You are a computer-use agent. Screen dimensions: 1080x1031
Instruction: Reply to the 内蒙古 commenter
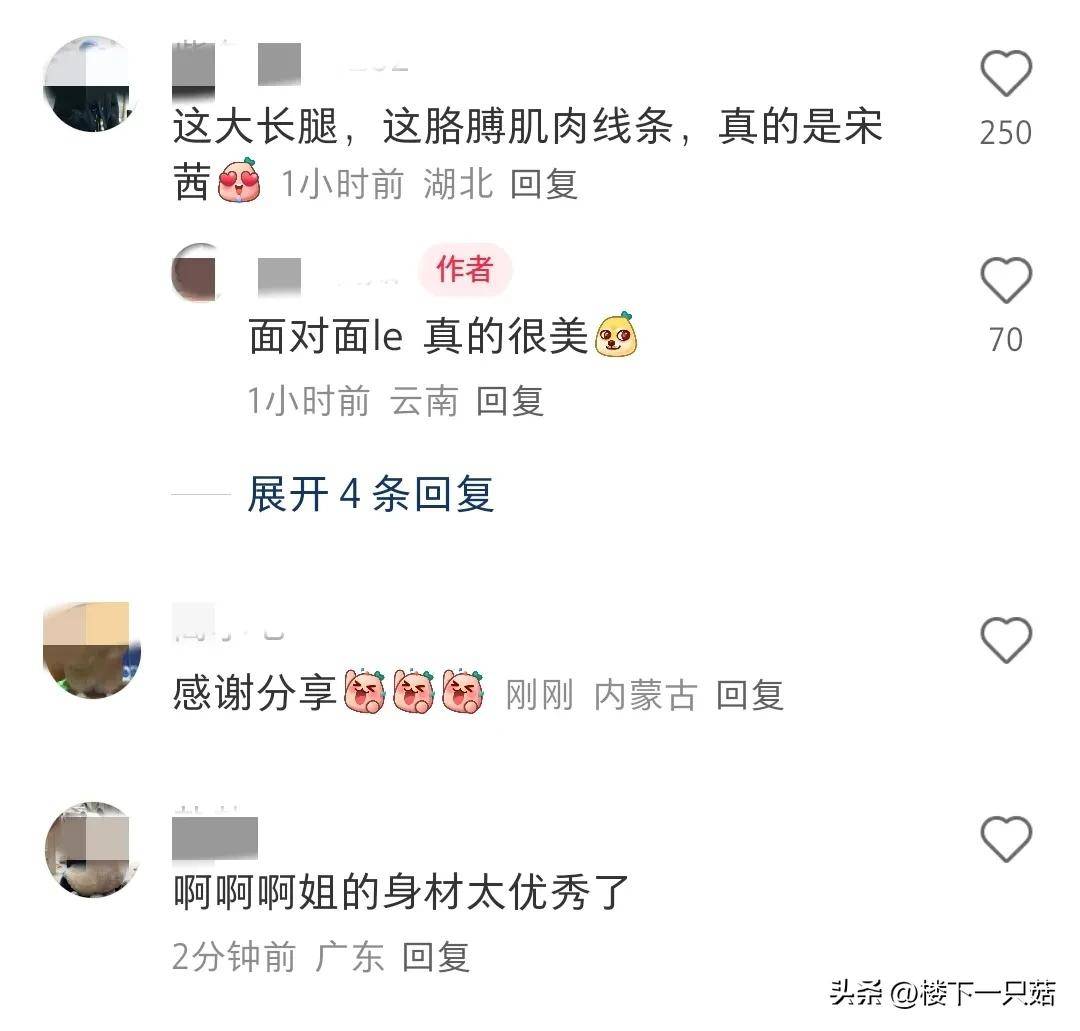point(750,694)
